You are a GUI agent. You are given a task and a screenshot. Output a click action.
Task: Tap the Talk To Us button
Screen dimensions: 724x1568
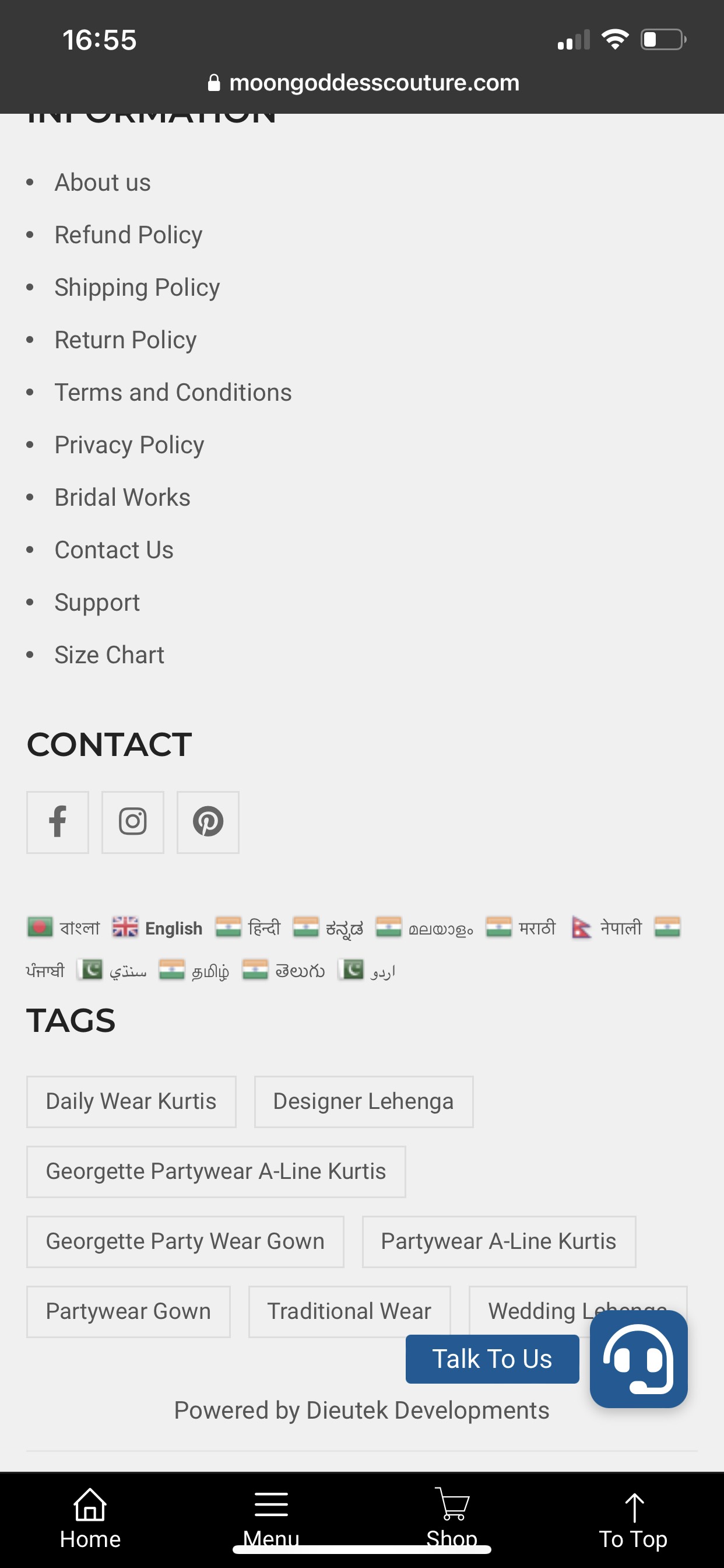click(492, 1359)
